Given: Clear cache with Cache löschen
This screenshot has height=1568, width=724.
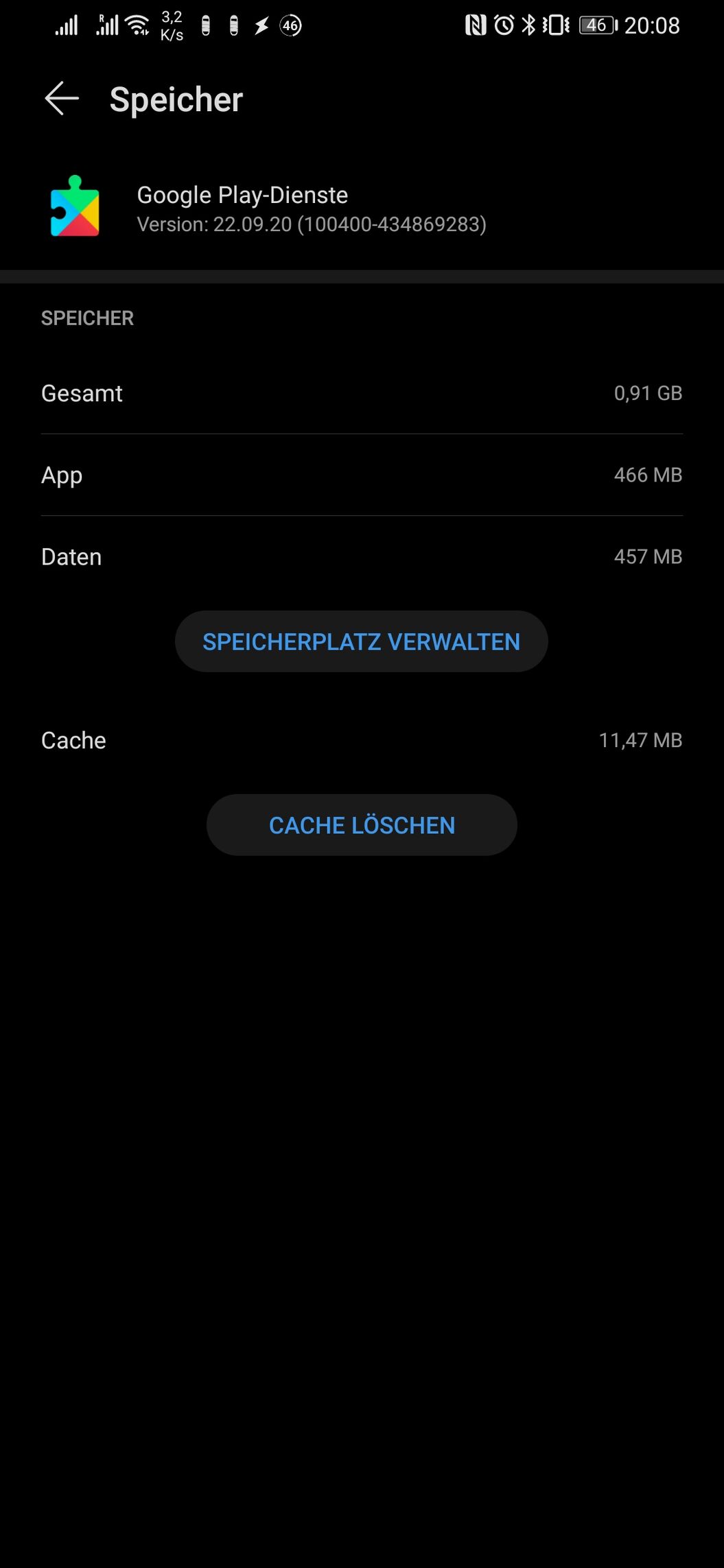Looking at the screenshot, I should click(x=362, y=824).
